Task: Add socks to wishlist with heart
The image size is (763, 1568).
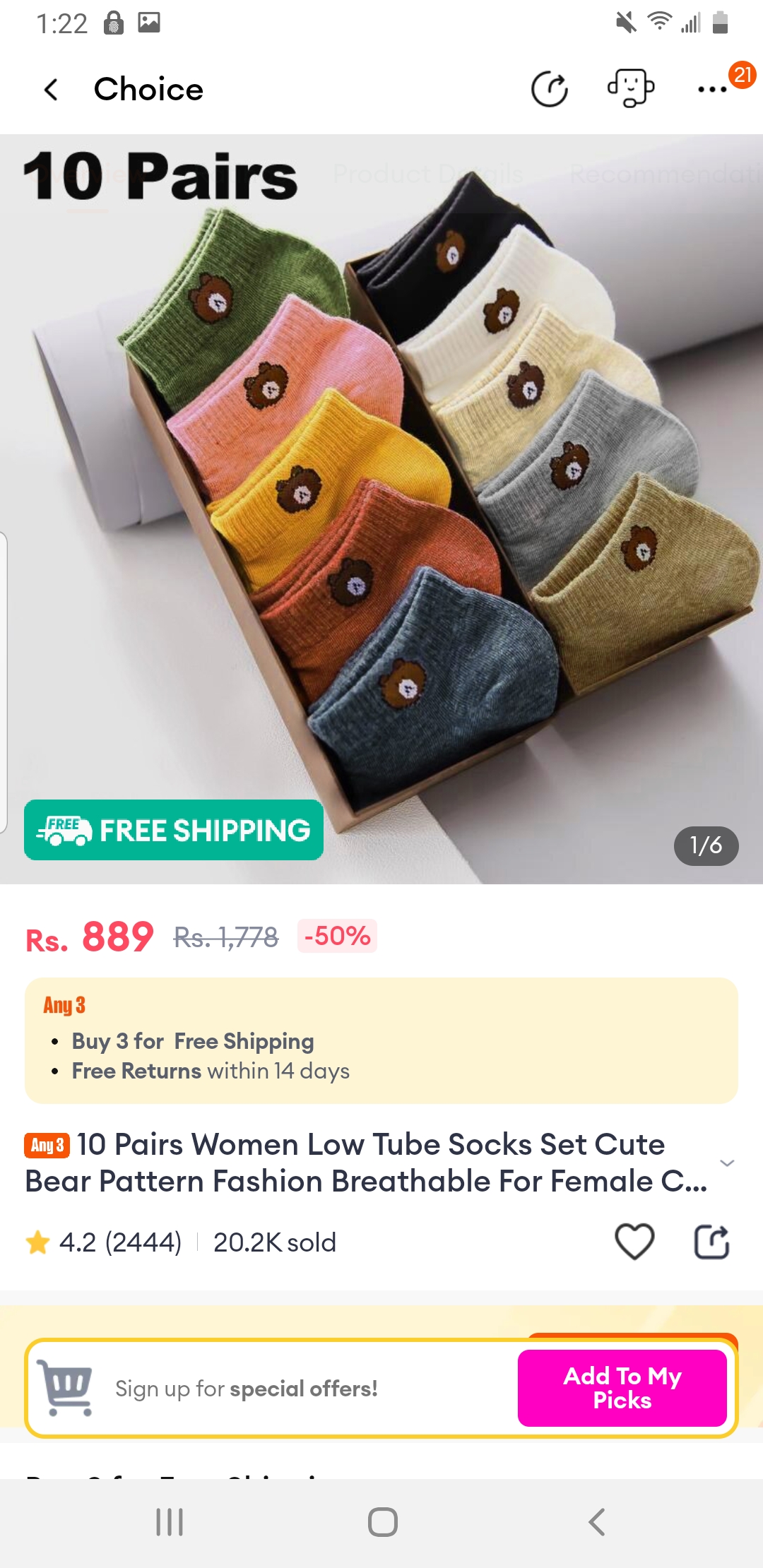Action: click(x=634, y=1241)
